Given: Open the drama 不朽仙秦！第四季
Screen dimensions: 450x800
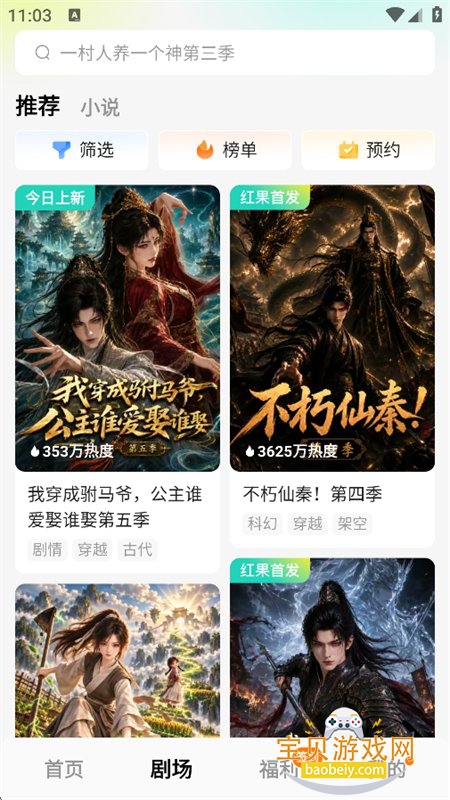Looking at the screenshot, I should coord(332,366).
